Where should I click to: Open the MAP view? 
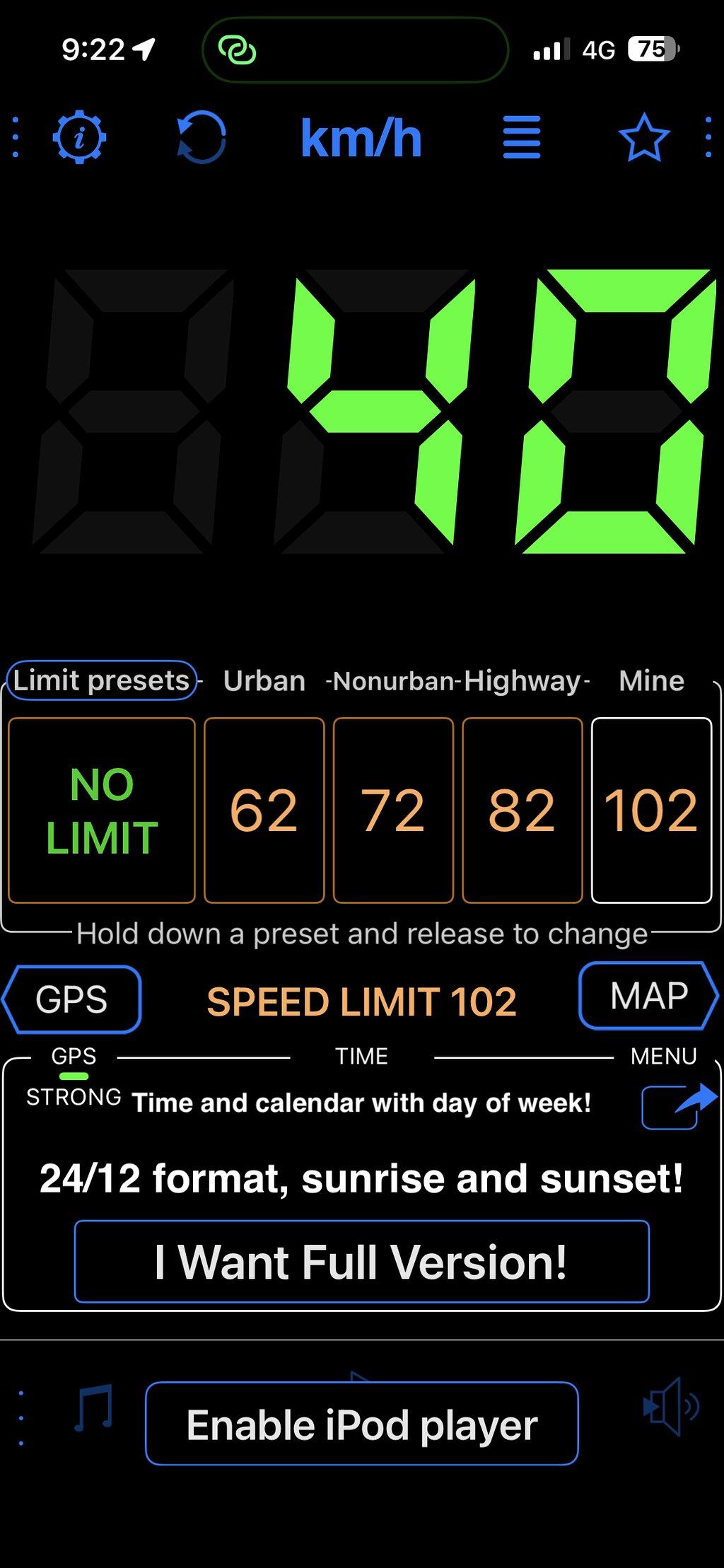coord(649,996)
